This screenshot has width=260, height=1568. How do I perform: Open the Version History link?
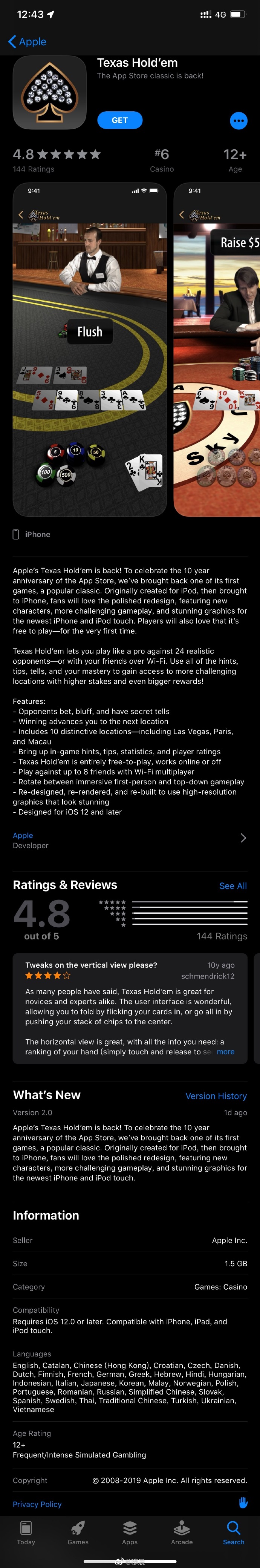[x=216, y=1095]
